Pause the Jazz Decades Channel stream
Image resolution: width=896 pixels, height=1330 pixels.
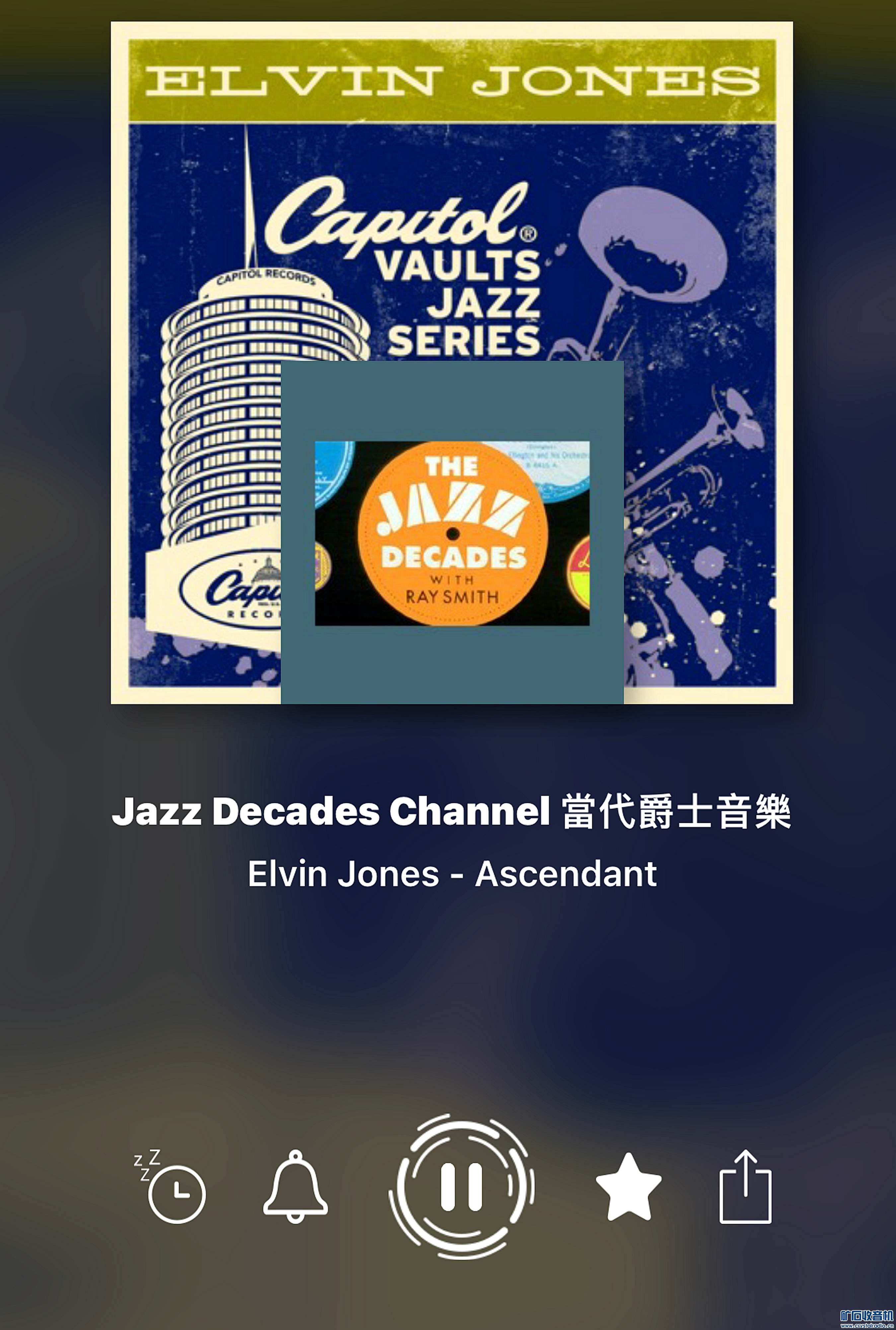pos(462,1187)
